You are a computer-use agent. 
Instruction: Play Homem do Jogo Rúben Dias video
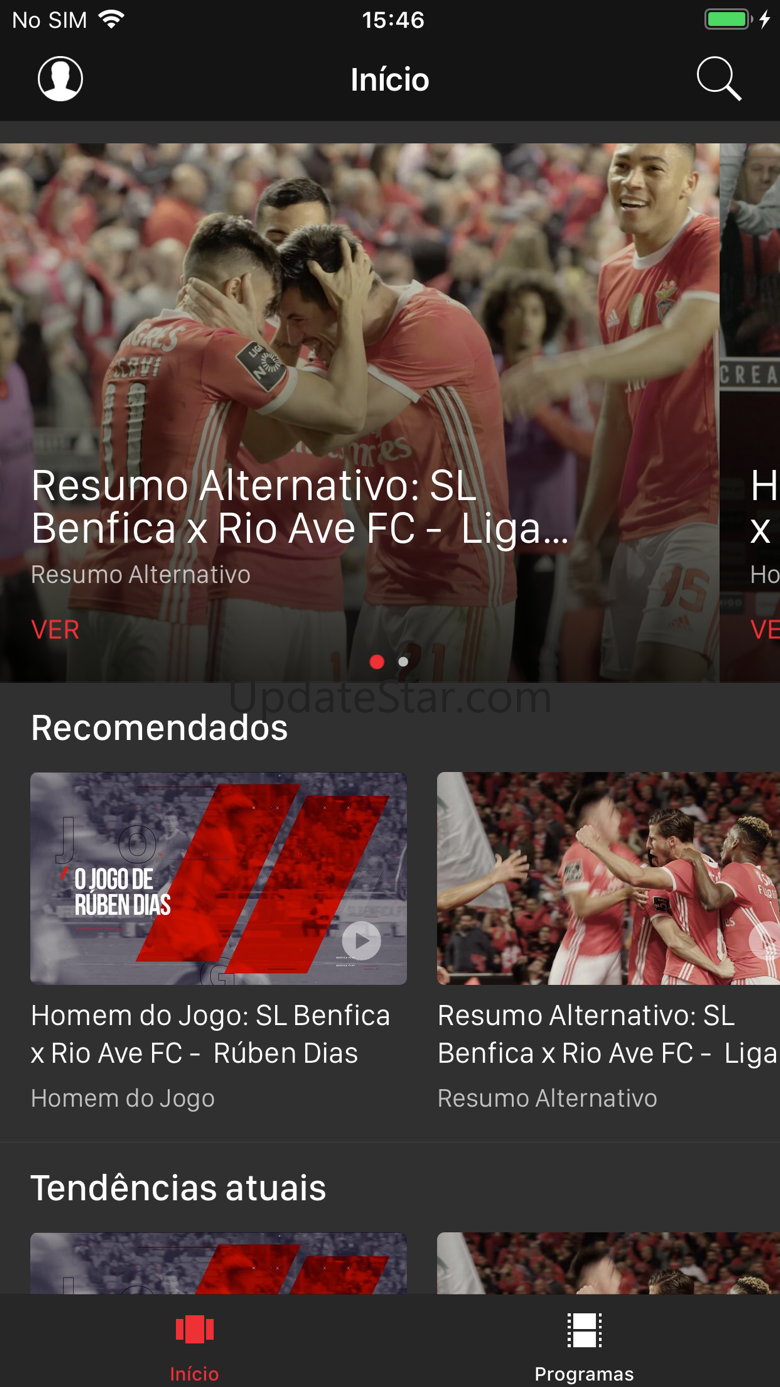click(x=218, y=878)
